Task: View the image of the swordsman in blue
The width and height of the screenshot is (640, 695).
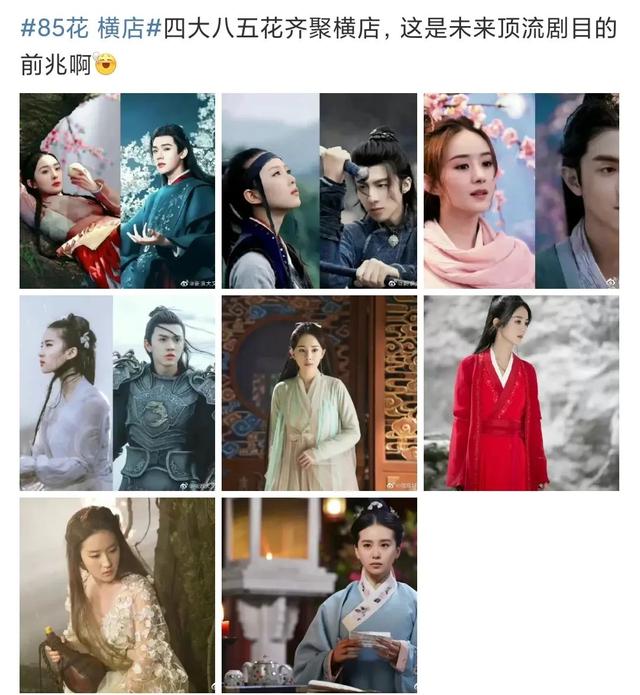Action: coord(319,191)
